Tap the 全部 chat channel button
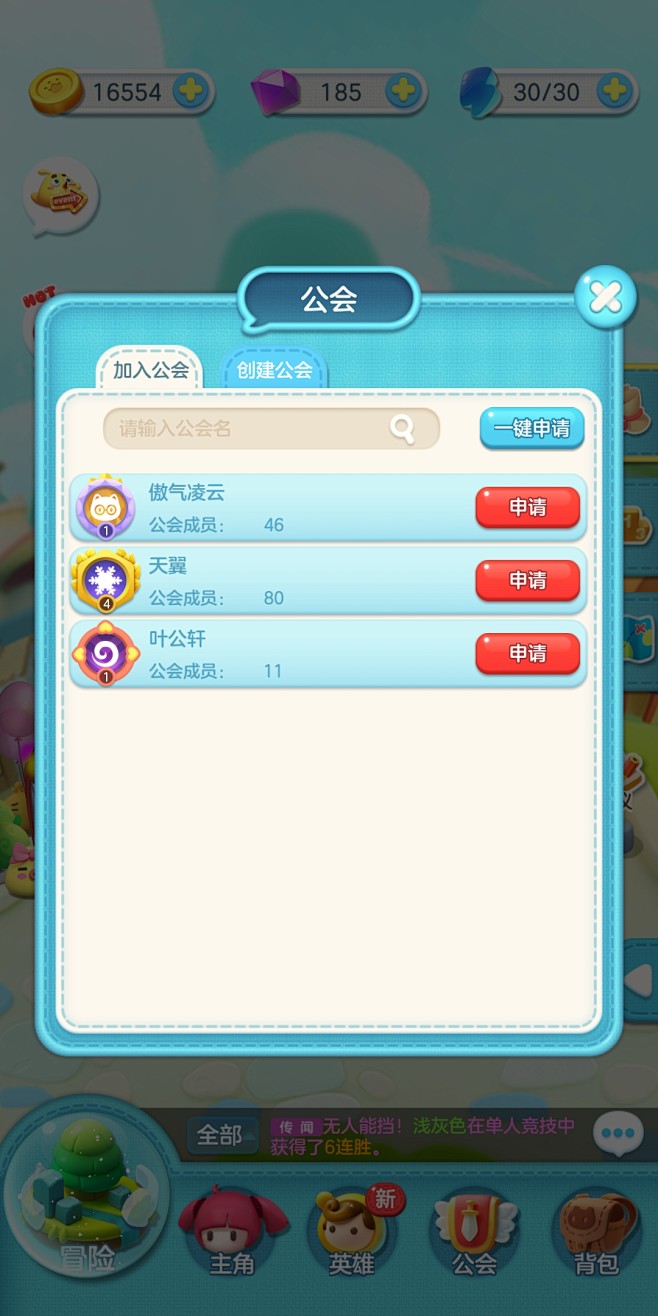This screenshot has height=1316, width=658. point(219,1134)
